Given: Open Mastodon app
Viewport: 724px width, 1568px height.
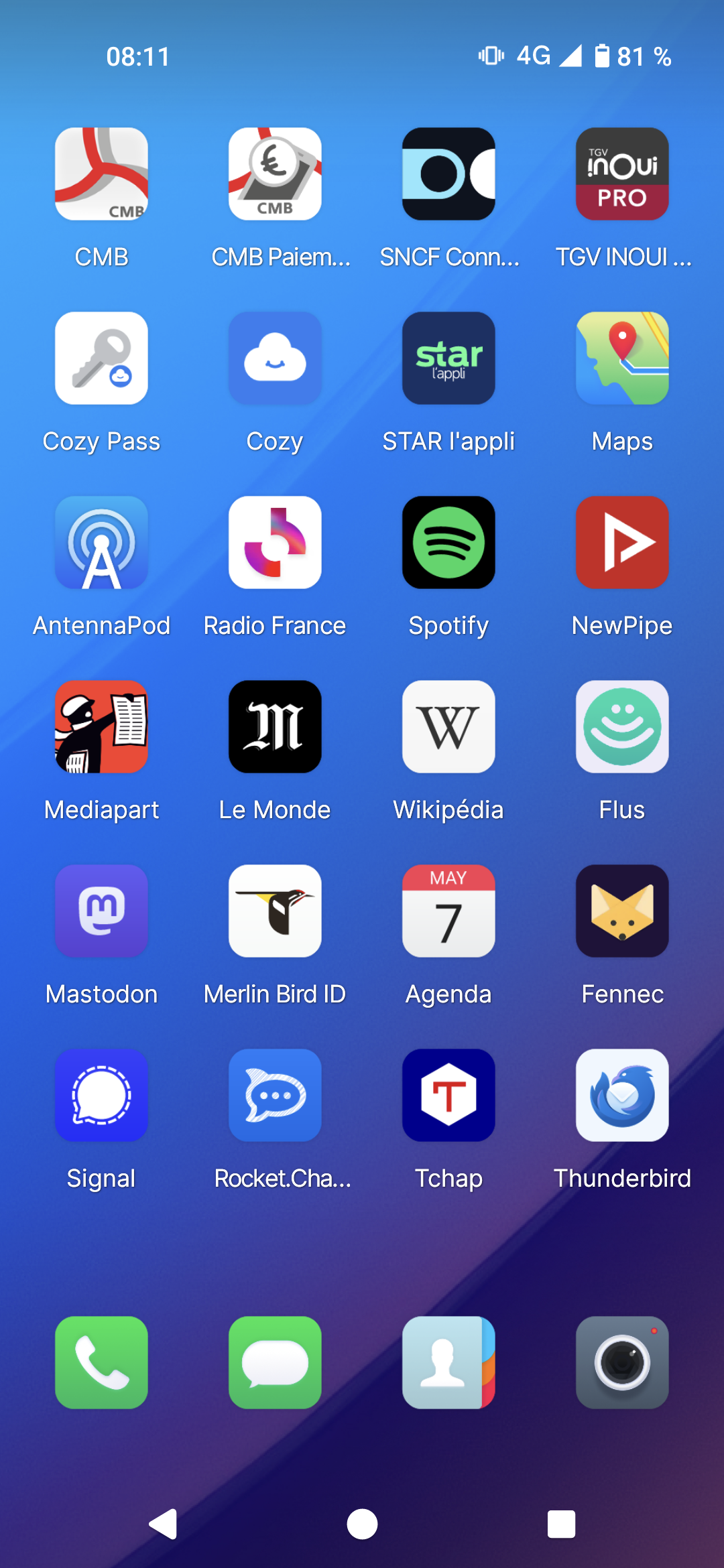Looking at the screenshot, I should pyautogui.click(x=101, y=911).
